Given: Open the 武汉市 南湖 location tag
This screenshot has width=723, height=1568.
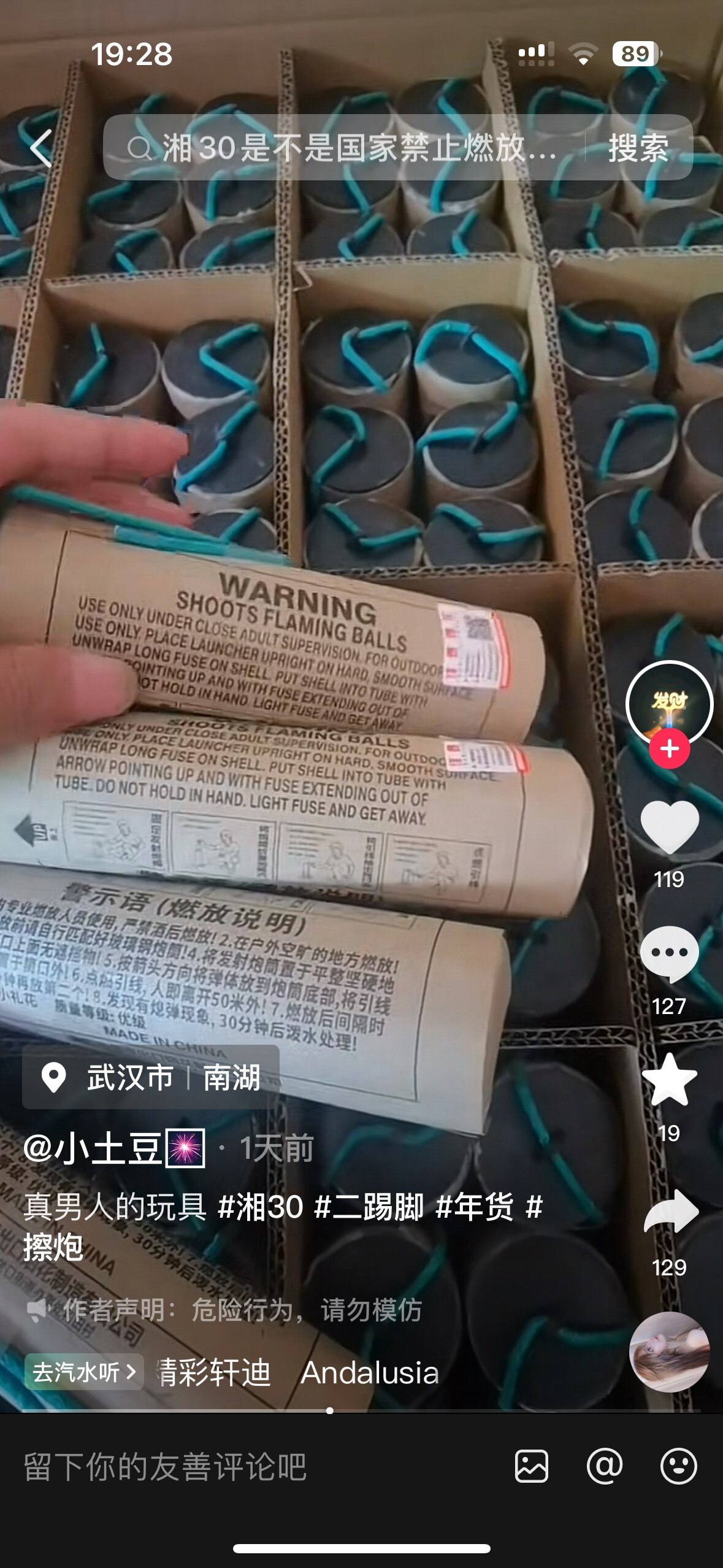Looking at the screenshot, I should coord(151,1077).
